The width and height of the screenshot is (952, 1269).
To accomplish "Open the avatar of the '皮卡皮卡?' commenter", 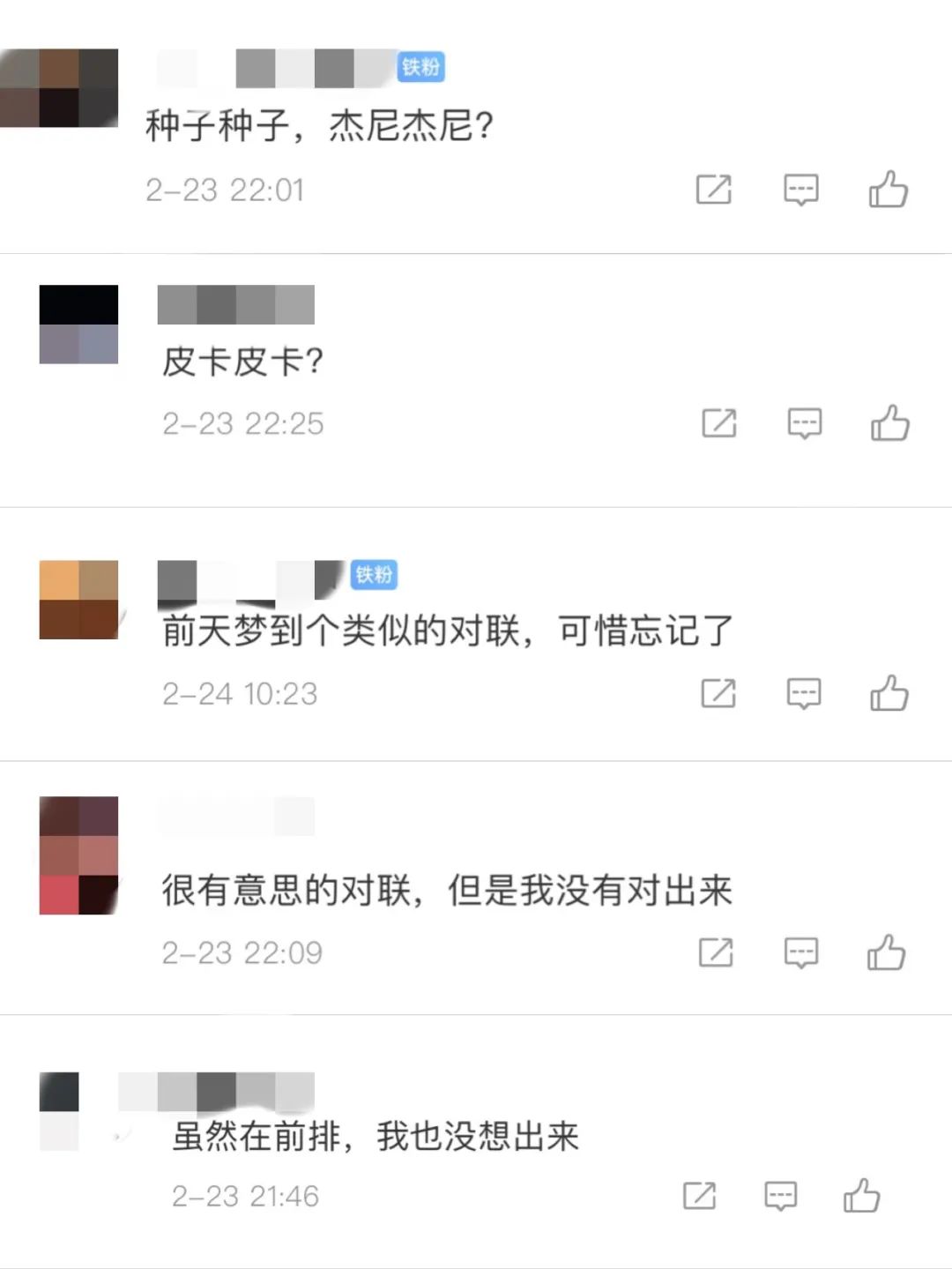I will point(78,325).
